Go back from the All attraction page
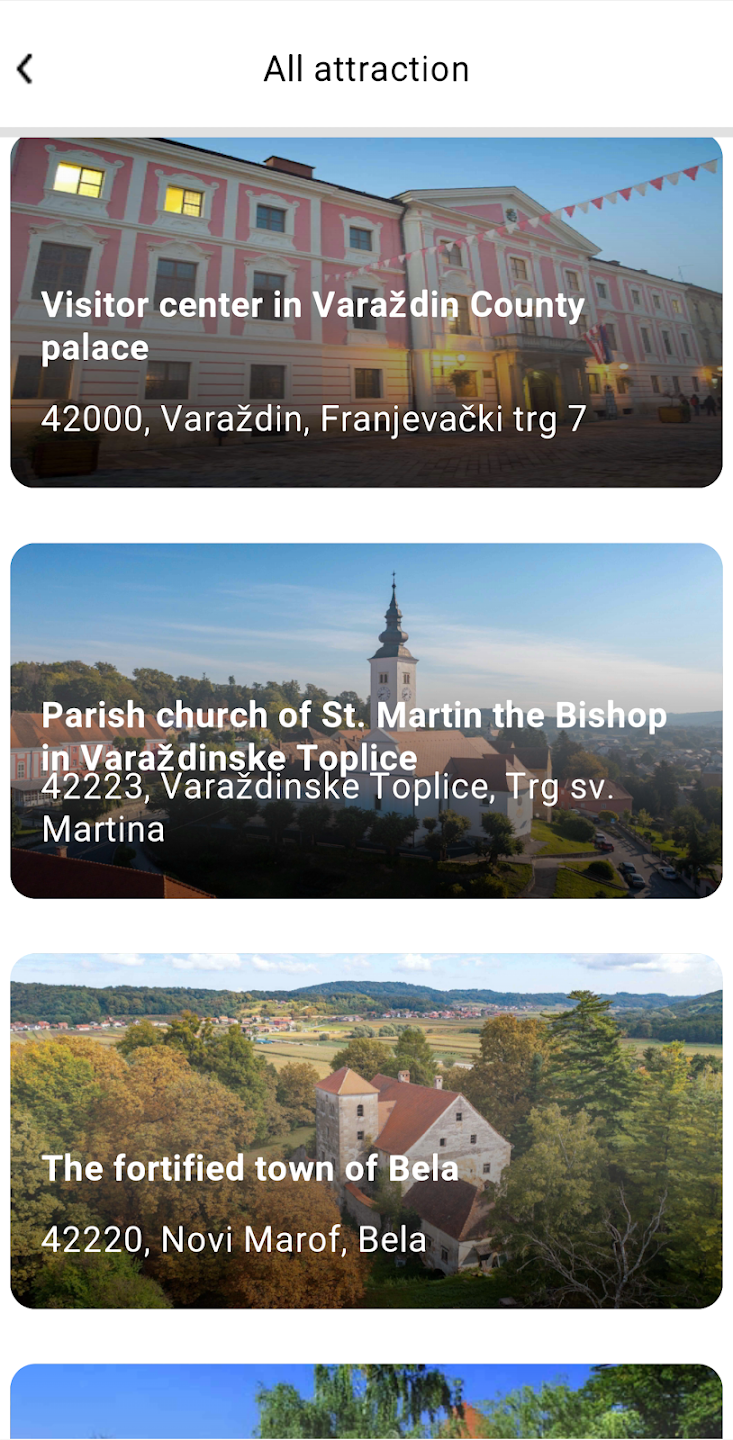Screen dimensions: 733x1440 point(25,69)
